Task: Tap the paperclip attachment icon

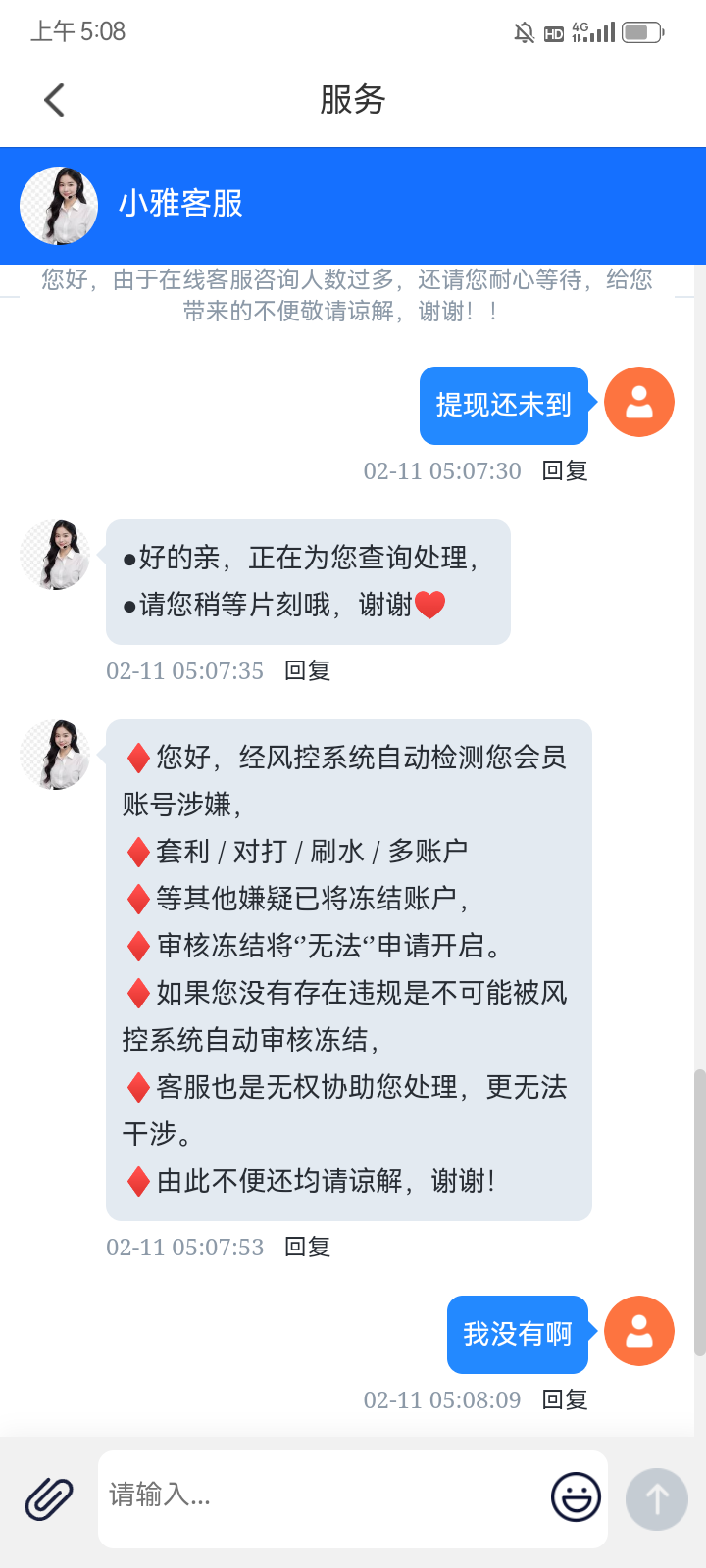Action: click(49, 1498)
